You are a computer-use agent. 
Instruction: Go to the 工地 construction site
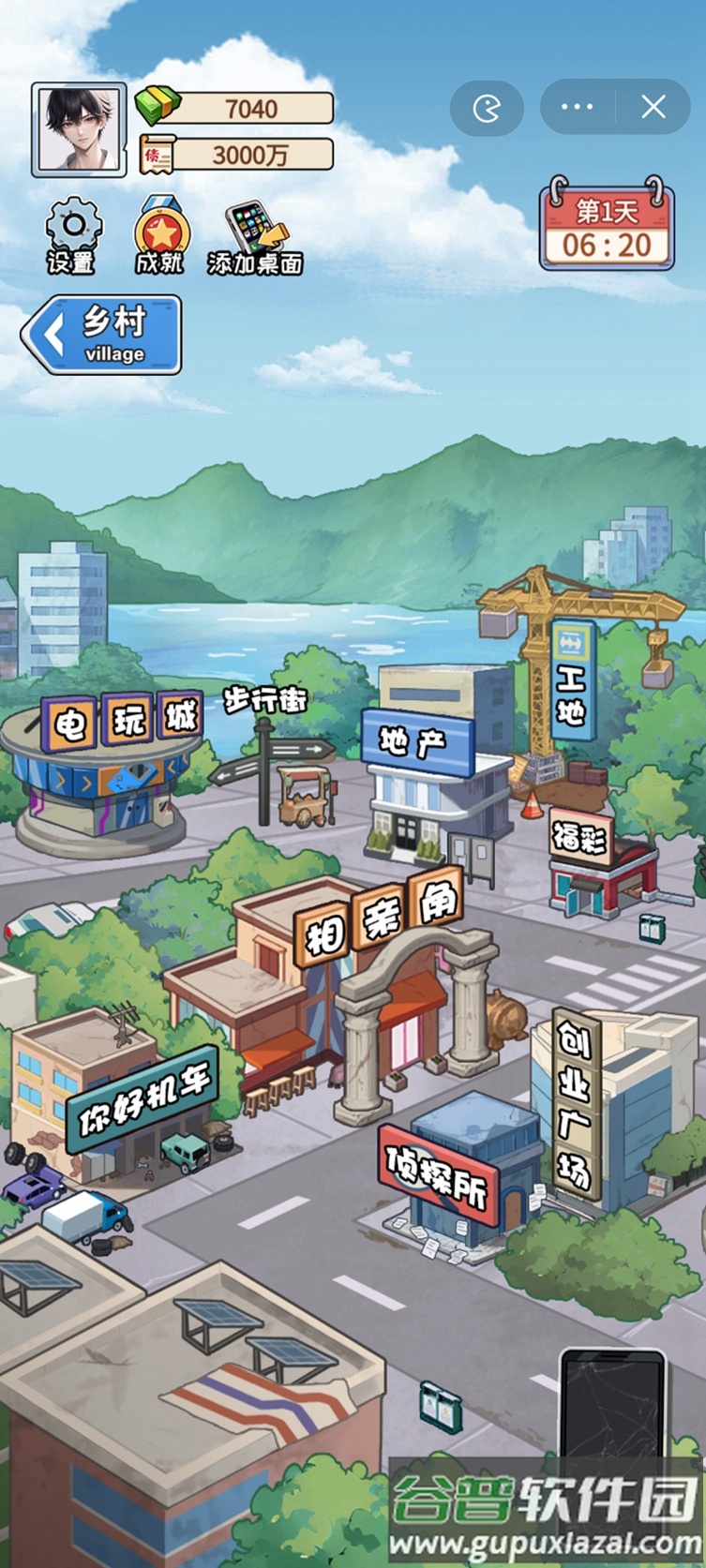click(572, 682)
